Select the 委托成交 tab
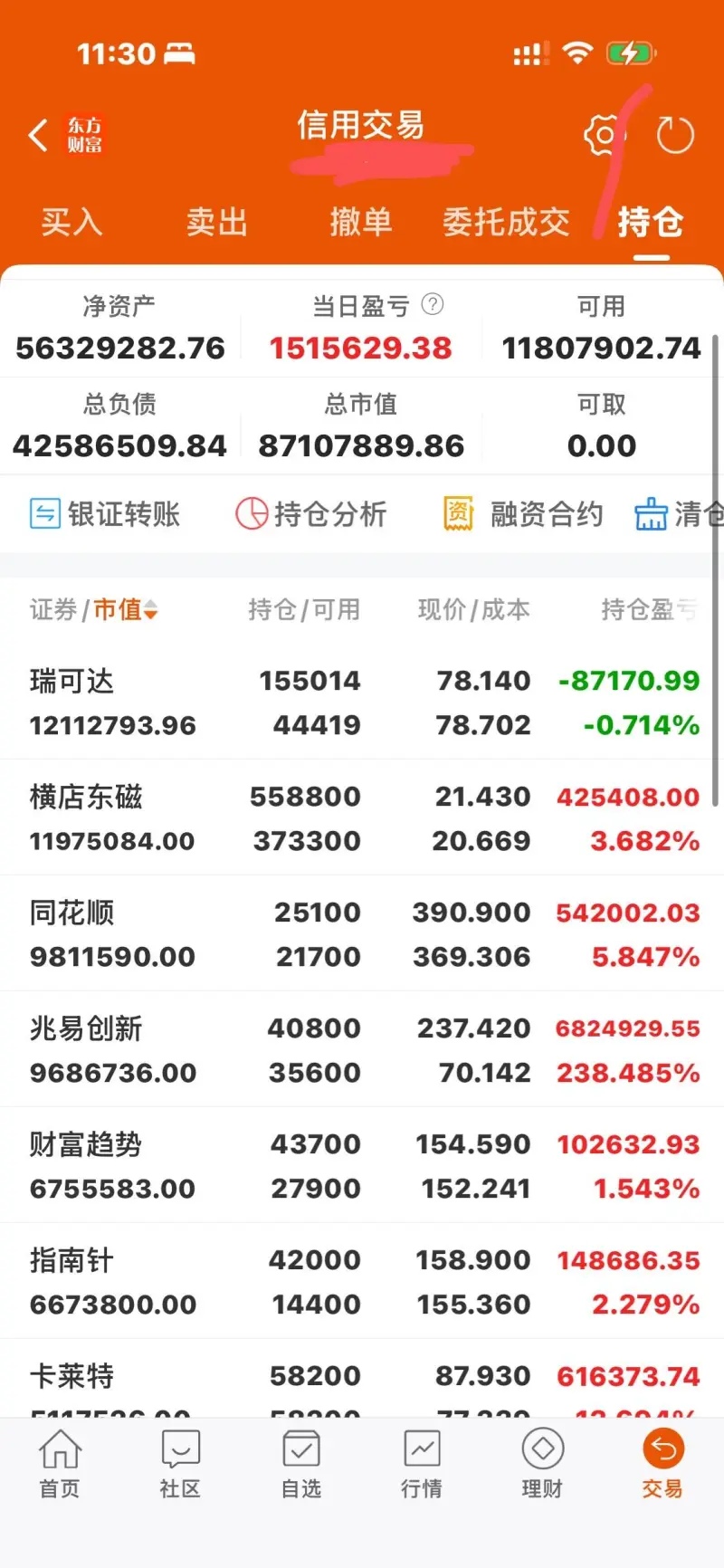The image size is (724, 1568). (506, 222)
